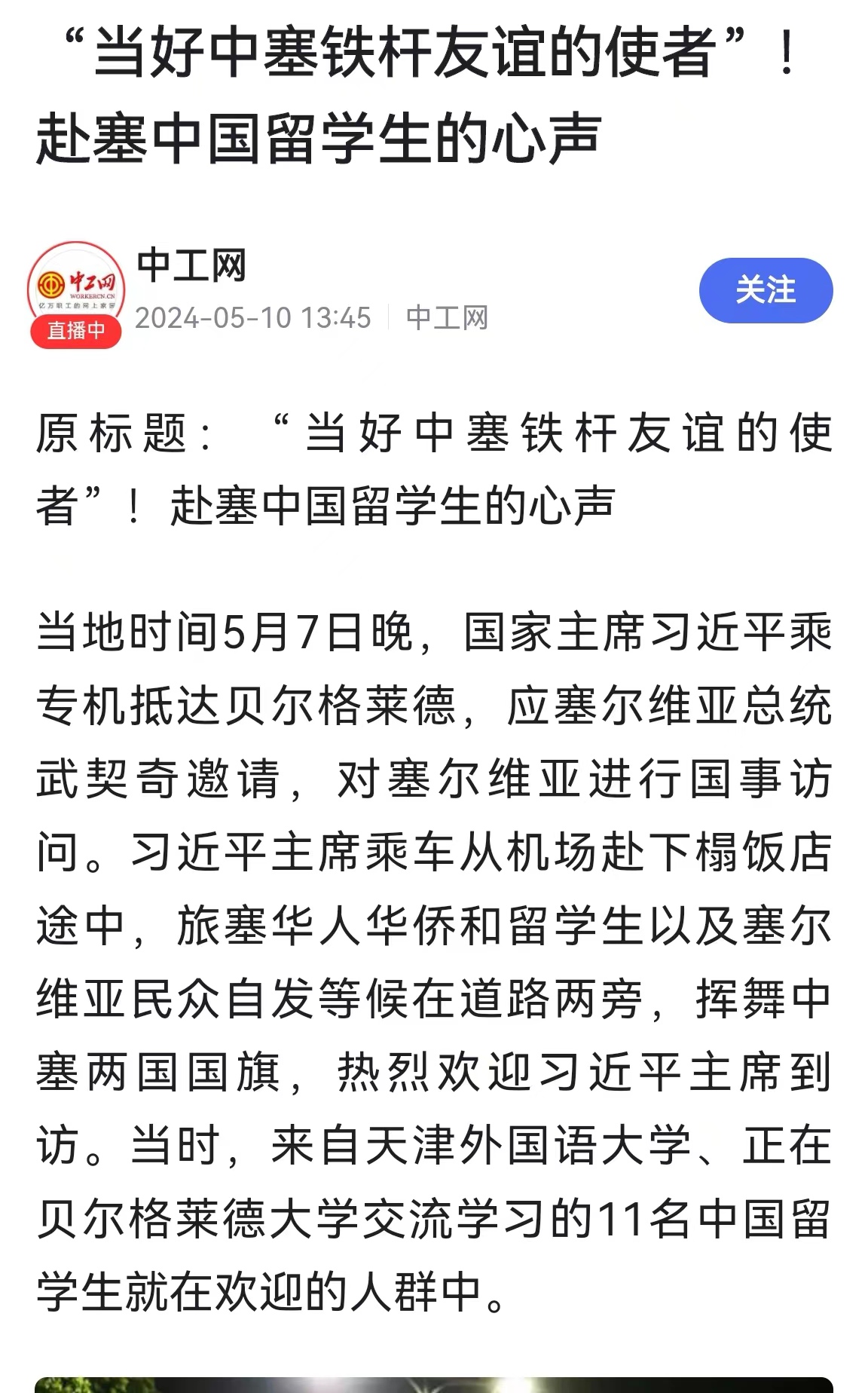
Task: Follow 中工网 with the 关注 button
Action: point(765,290)
